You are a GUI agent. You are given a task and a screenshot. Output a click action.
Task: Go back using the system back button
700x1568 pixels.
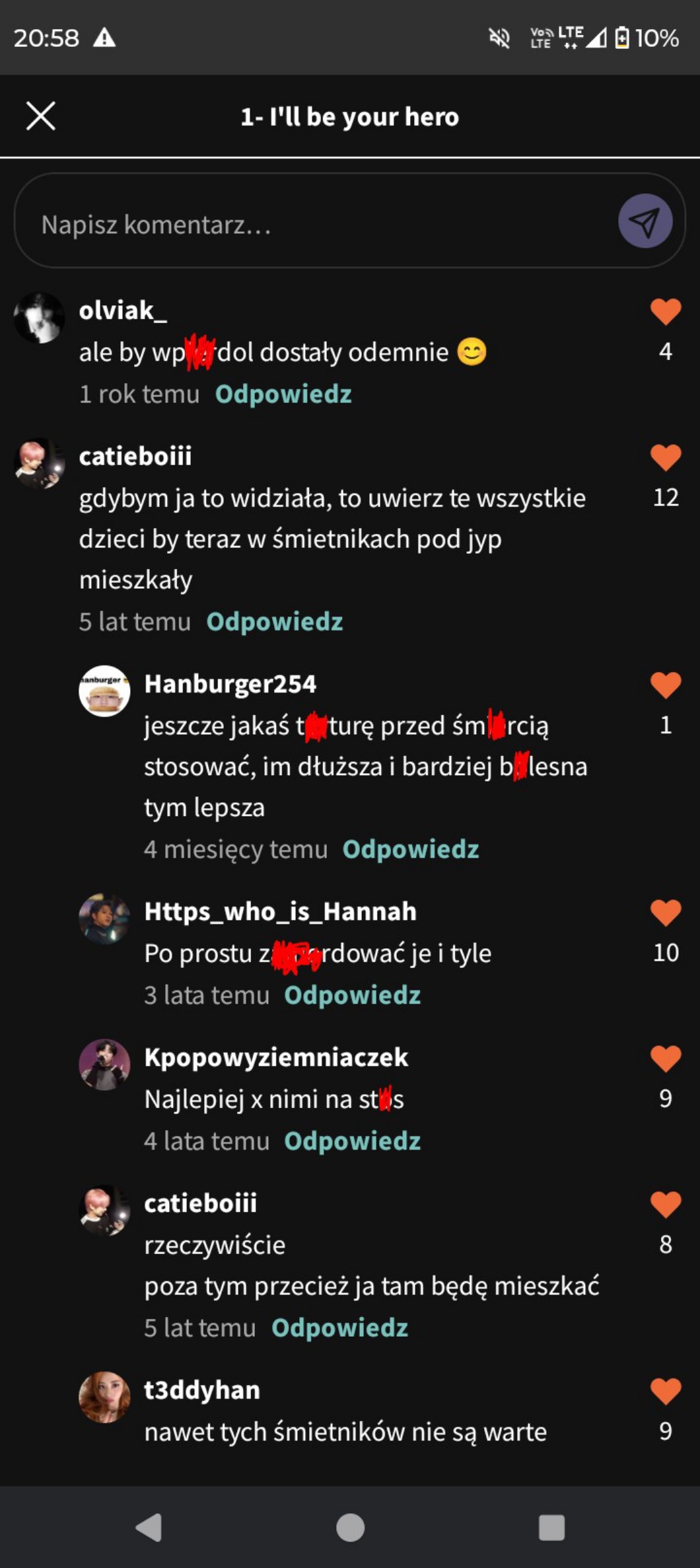click(x=149, y=1528)
